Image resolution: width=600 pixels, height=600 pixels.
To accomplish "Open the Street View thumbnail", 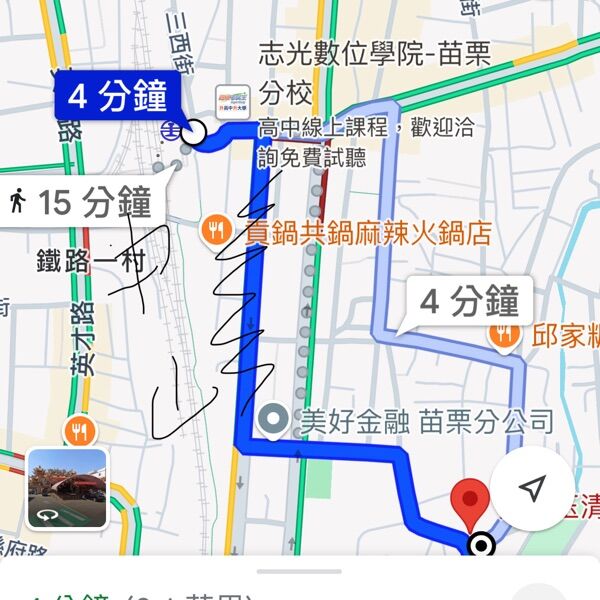I will (x=67, y=489).
